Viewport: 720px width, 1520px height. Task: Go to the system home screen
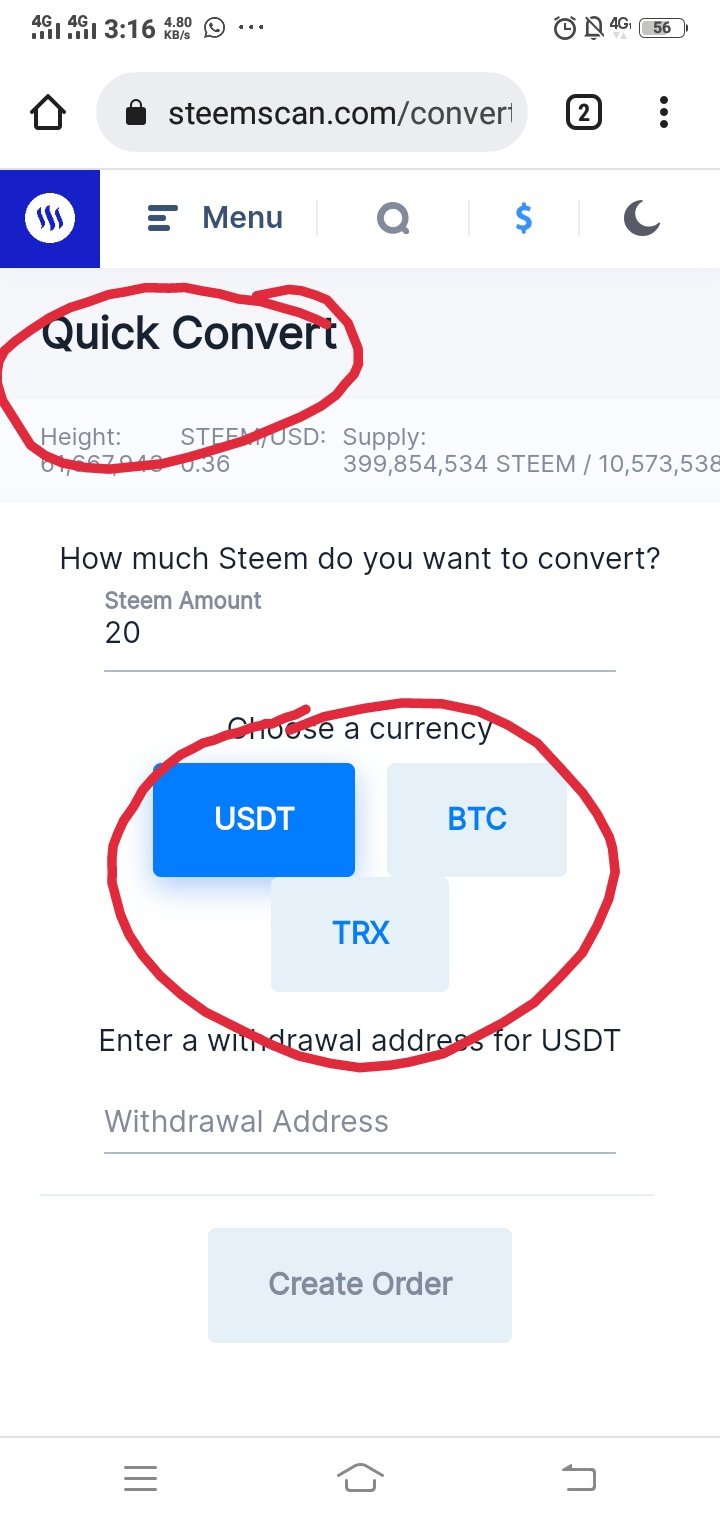(360, 1477)
